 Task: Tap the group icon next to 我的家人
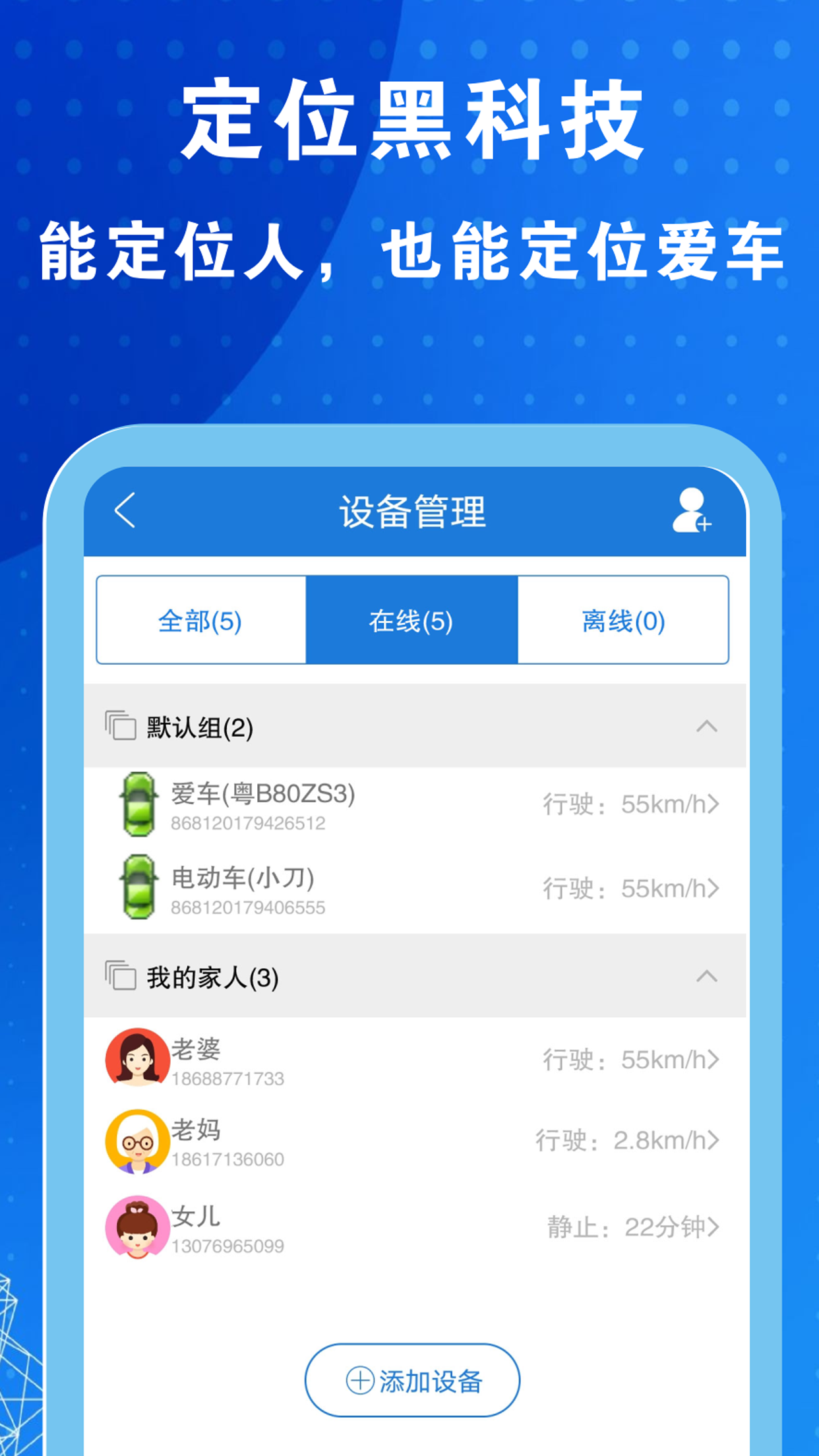click(120, 976)
